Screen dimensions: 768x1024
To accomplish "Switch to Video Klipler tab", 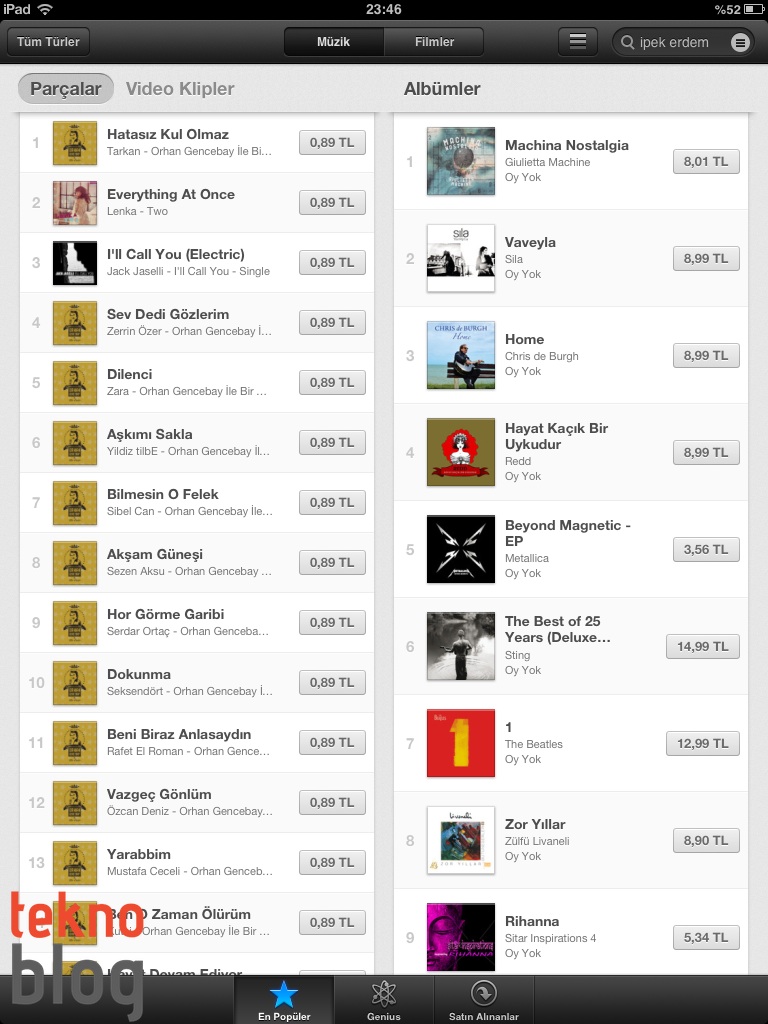I will click(x=180, y=89).
